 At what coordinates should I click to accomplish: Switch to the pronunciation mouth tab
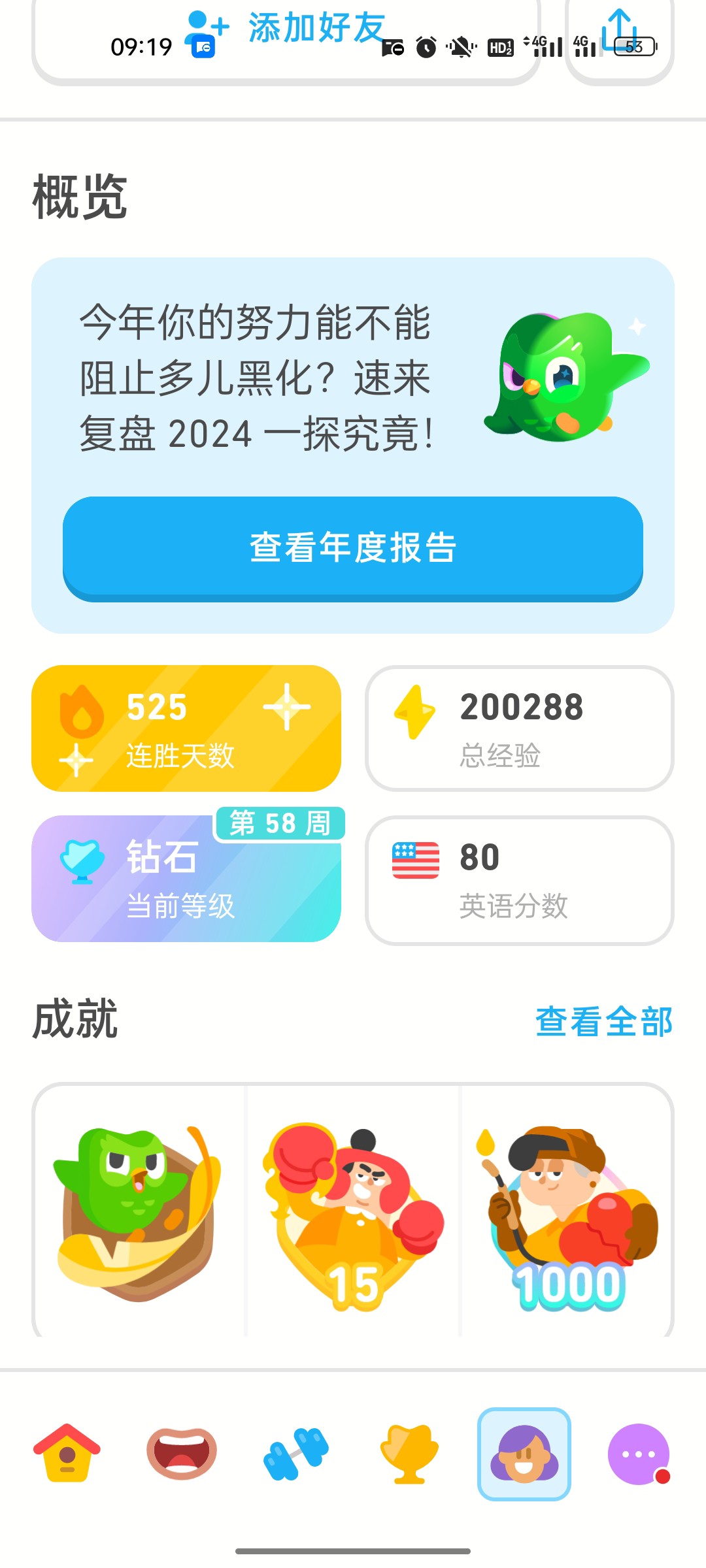pyautogui.click(x=181, y=1453)
